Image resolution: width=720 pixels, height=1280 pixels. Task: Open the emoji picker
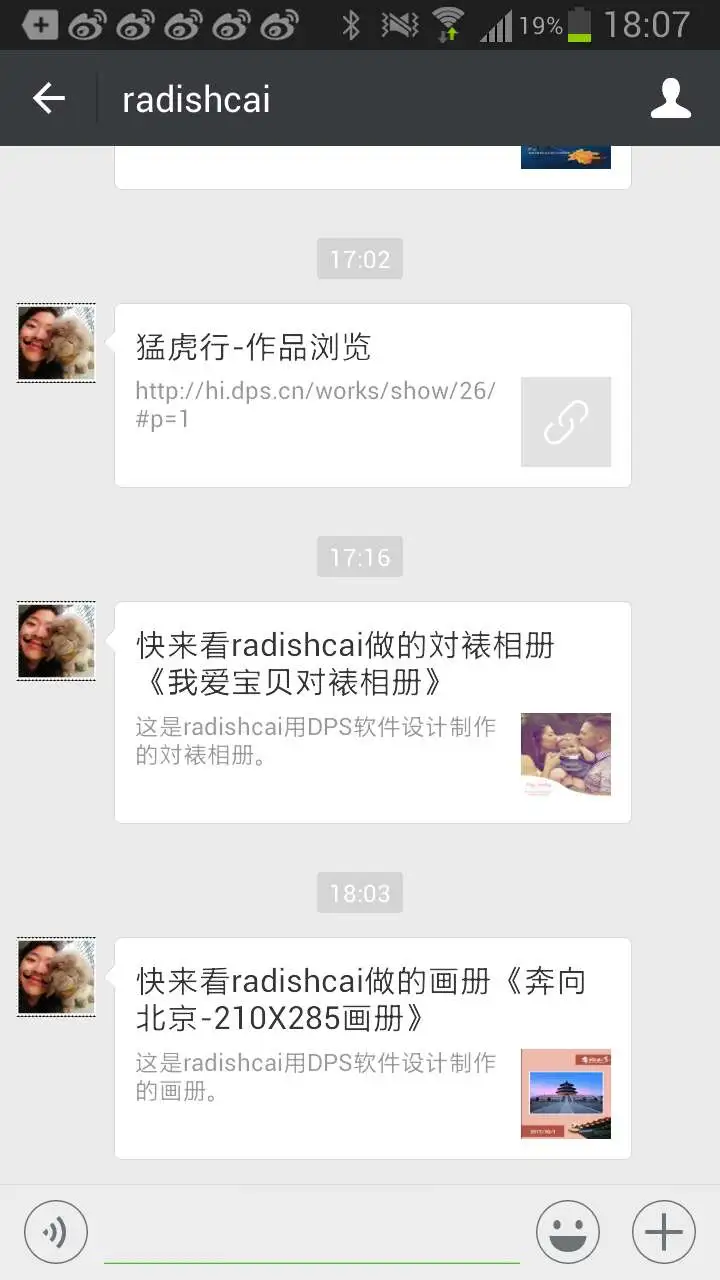pos(567,1232)
